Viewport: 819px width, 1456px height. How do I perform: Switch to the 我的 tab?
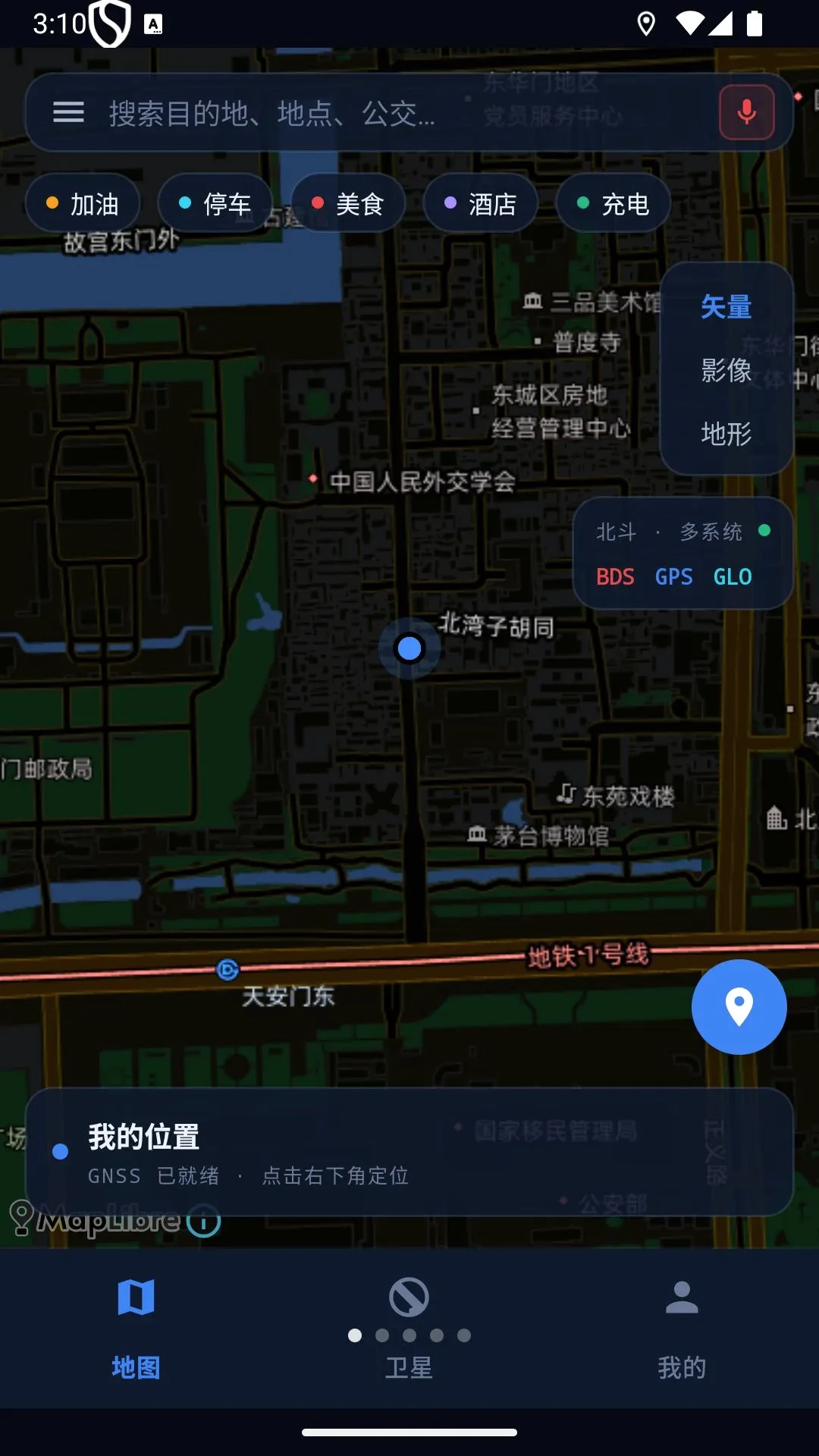[682, 1329]
